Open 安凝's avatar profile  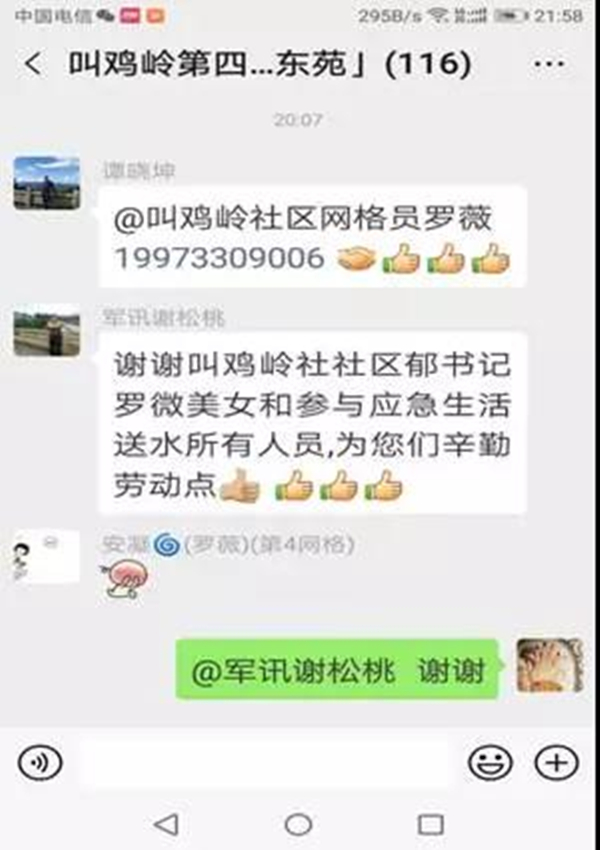(47, 557)
